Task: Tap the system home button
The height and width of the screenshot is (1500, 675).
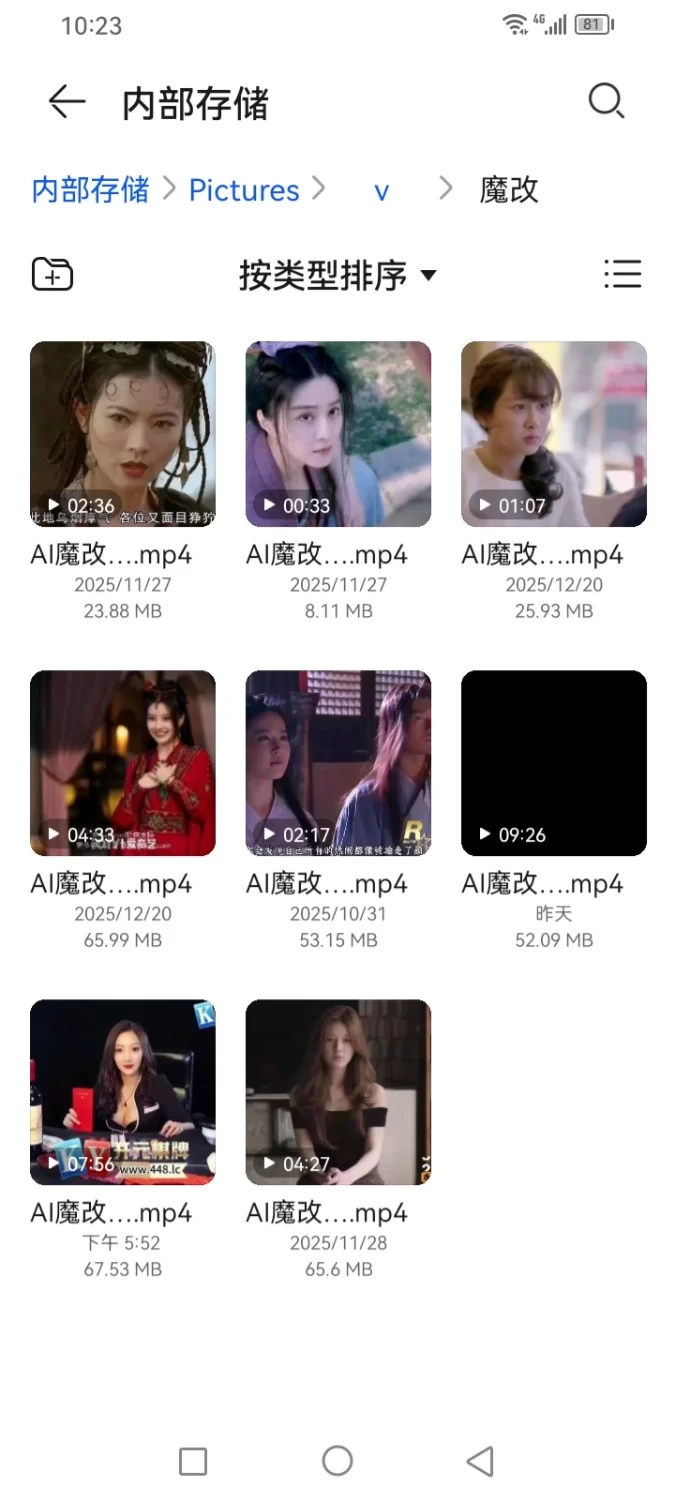Action: 337,1461
